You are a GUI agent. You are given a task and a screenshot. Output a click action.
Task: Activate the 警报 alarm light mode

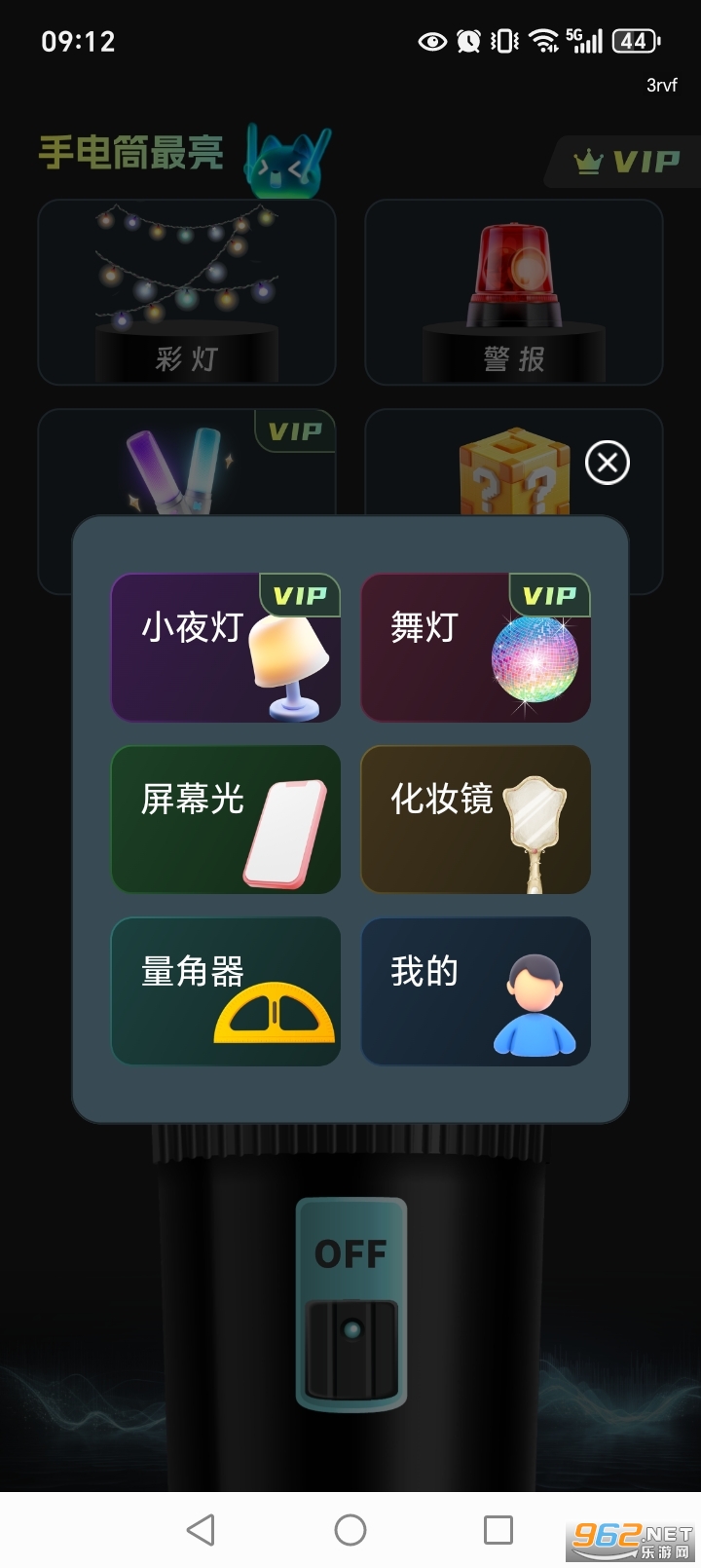(514, 290)
